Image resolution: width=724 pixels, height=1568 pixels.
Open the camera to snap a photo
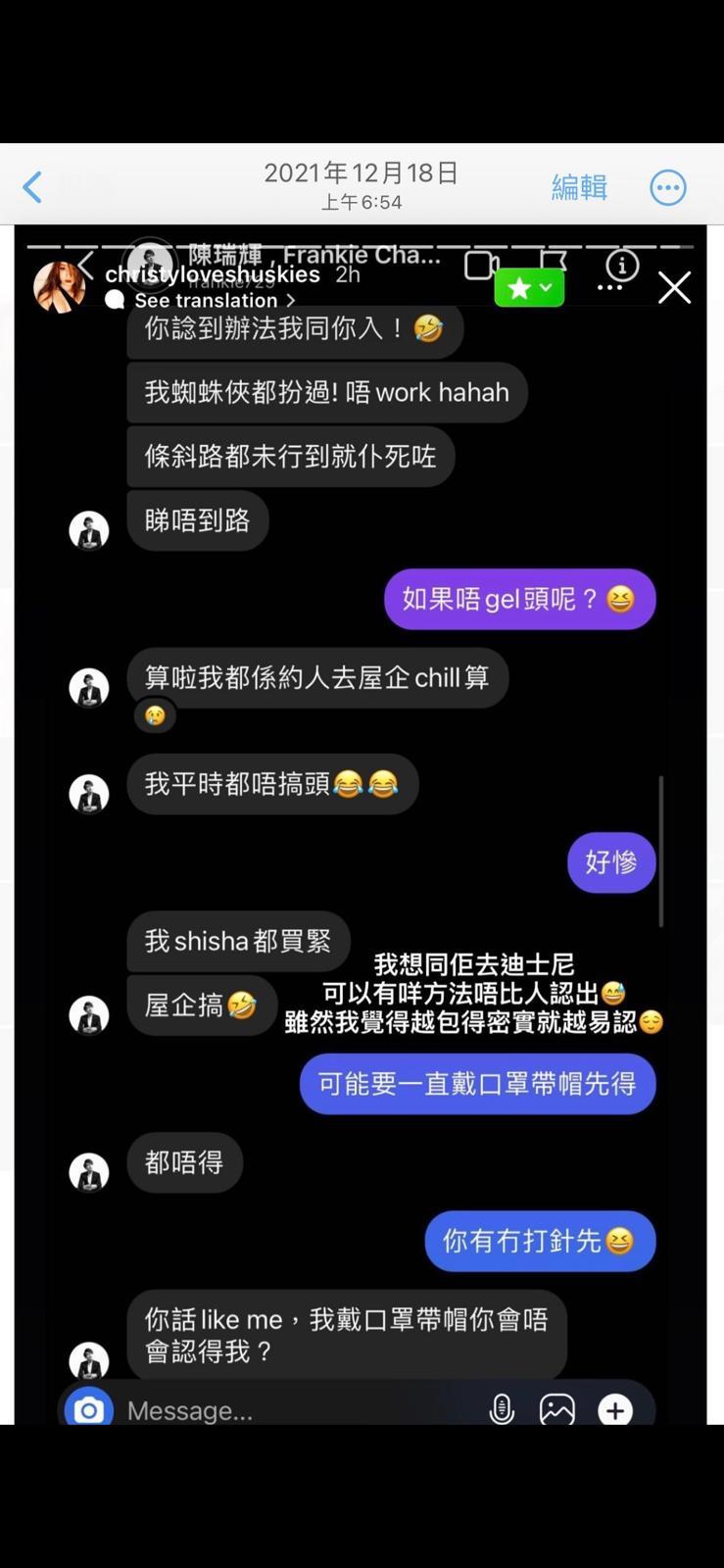(x=89, y=1410)
